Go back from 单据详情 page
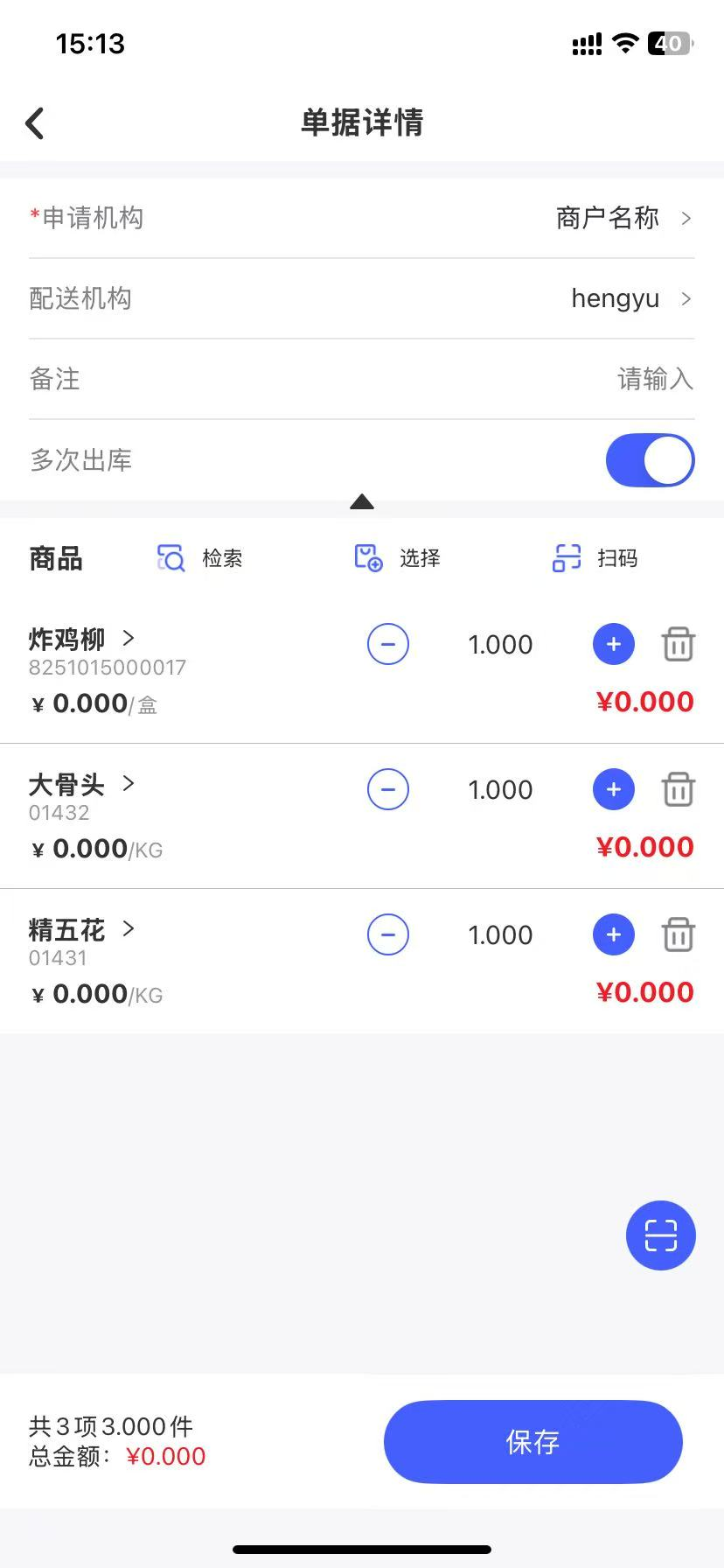This screenshot has width=724, height=1568. [35, 123]
